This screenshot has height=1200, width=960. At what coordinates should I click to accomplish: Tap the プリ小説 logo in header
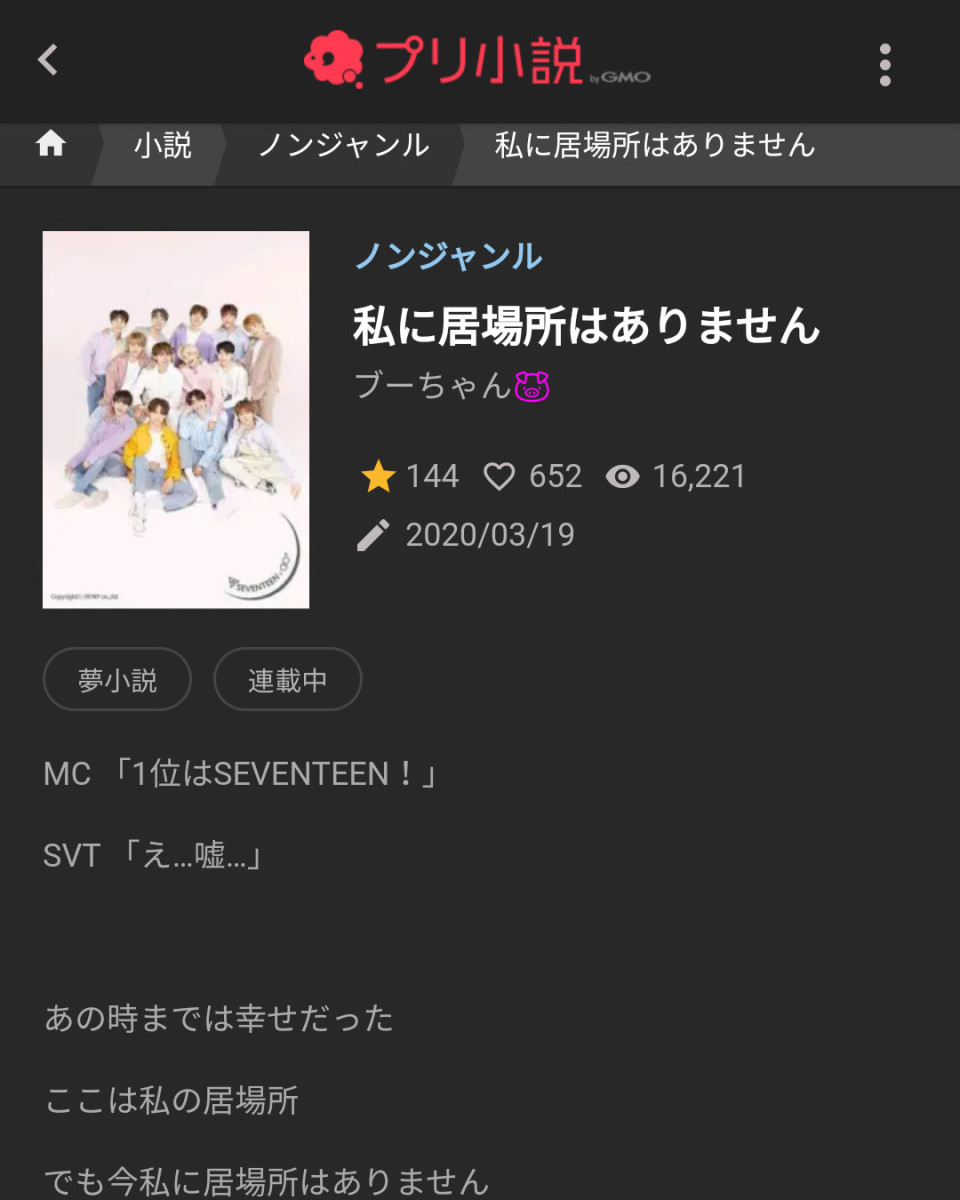476,62
